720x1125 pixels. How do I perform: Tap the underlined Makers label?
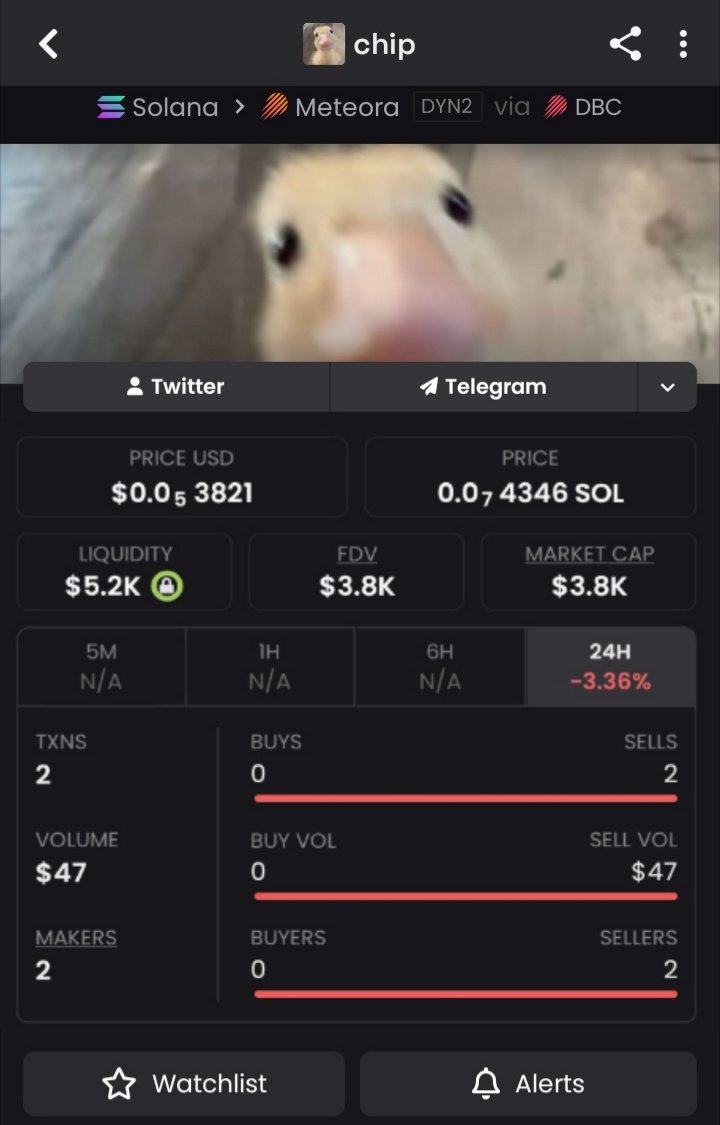click(x=76, y=938)
